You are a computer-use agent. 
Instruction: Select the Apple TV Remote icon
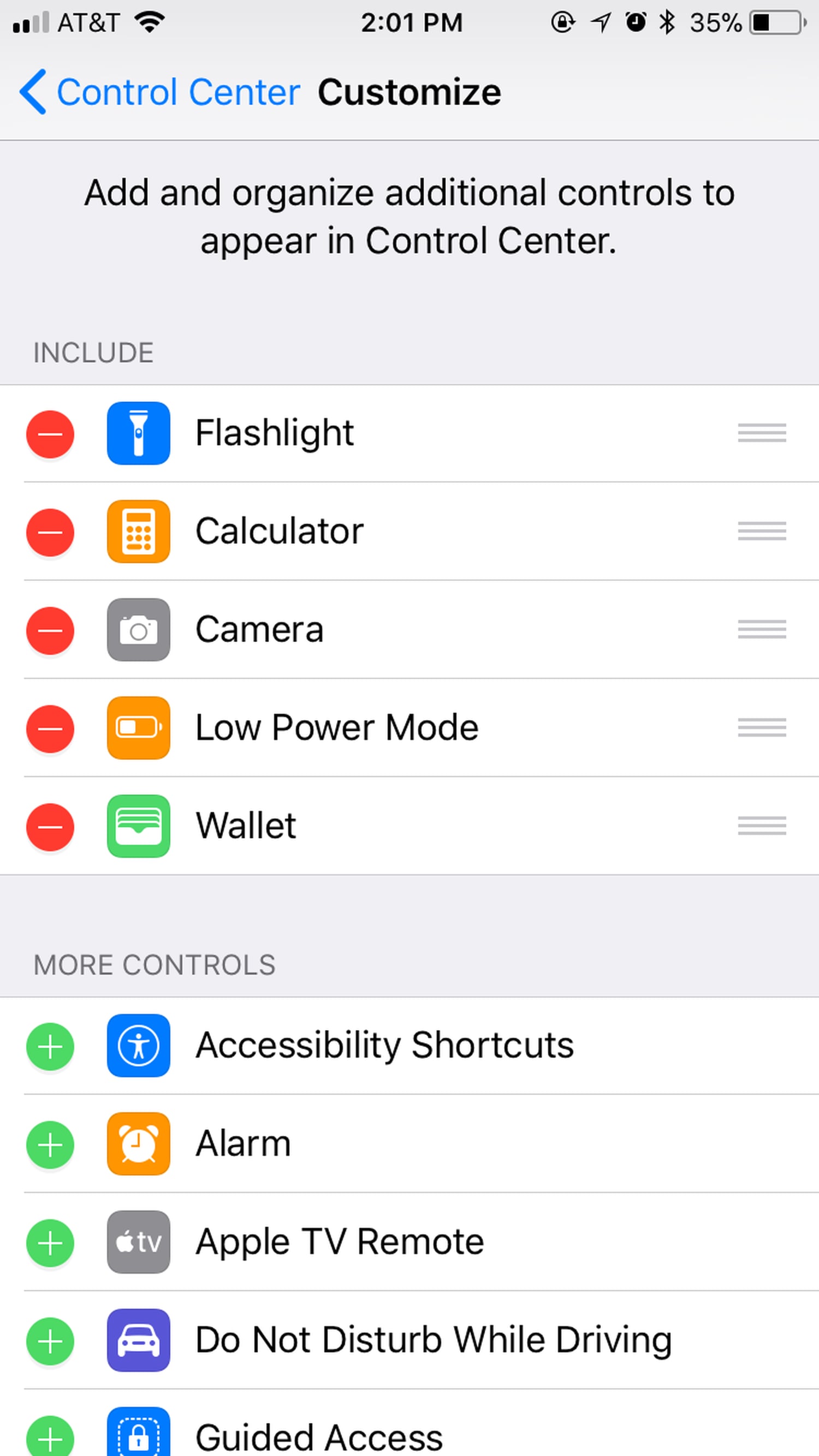tap(138, 1242)
